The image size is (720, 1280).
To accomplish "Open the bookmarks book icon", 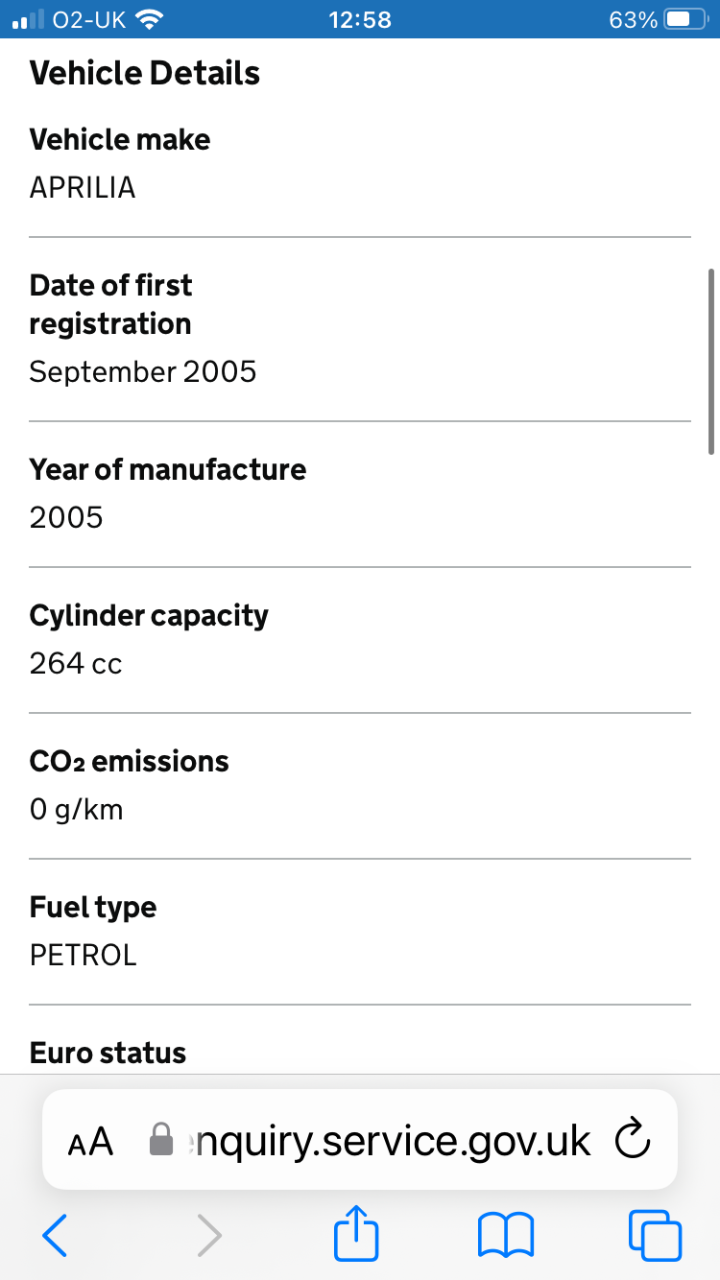I will pos(506,1235).
